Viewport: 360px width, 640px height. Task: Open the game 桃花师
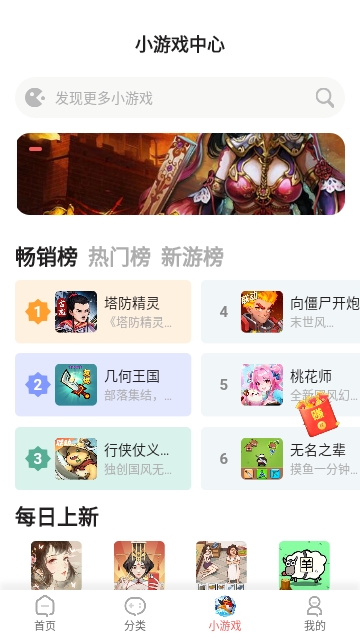tap(280, 385)
